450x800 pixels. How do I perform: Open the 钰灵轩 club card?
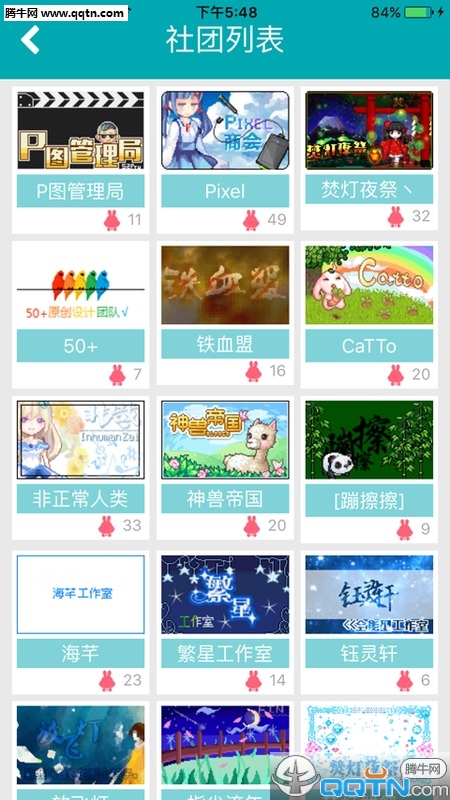click(369, 622)
